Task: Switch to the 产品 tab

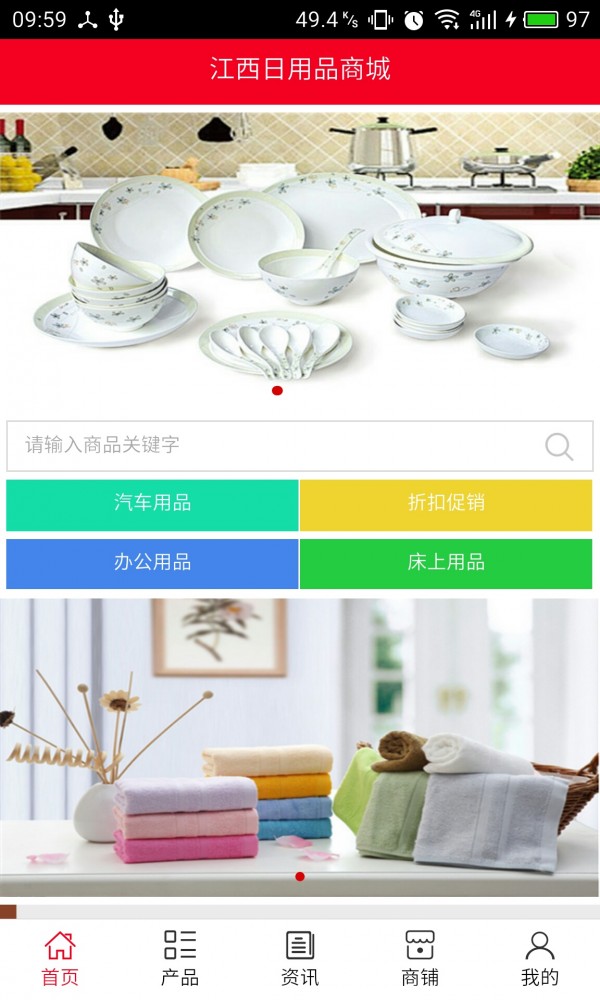Action: (180, 958)
